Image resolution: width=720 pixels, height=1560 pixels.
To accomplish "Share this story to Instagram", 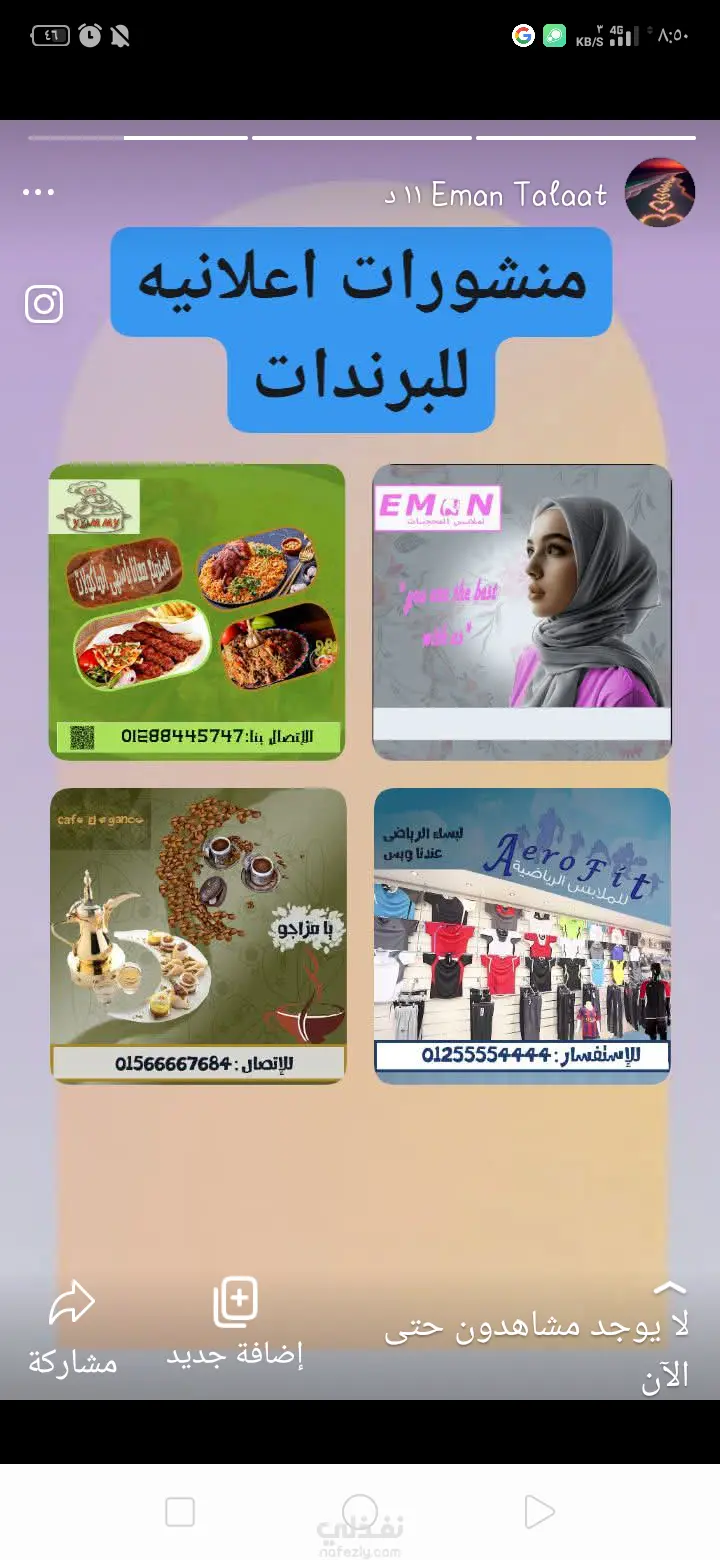I will (44, 304).
